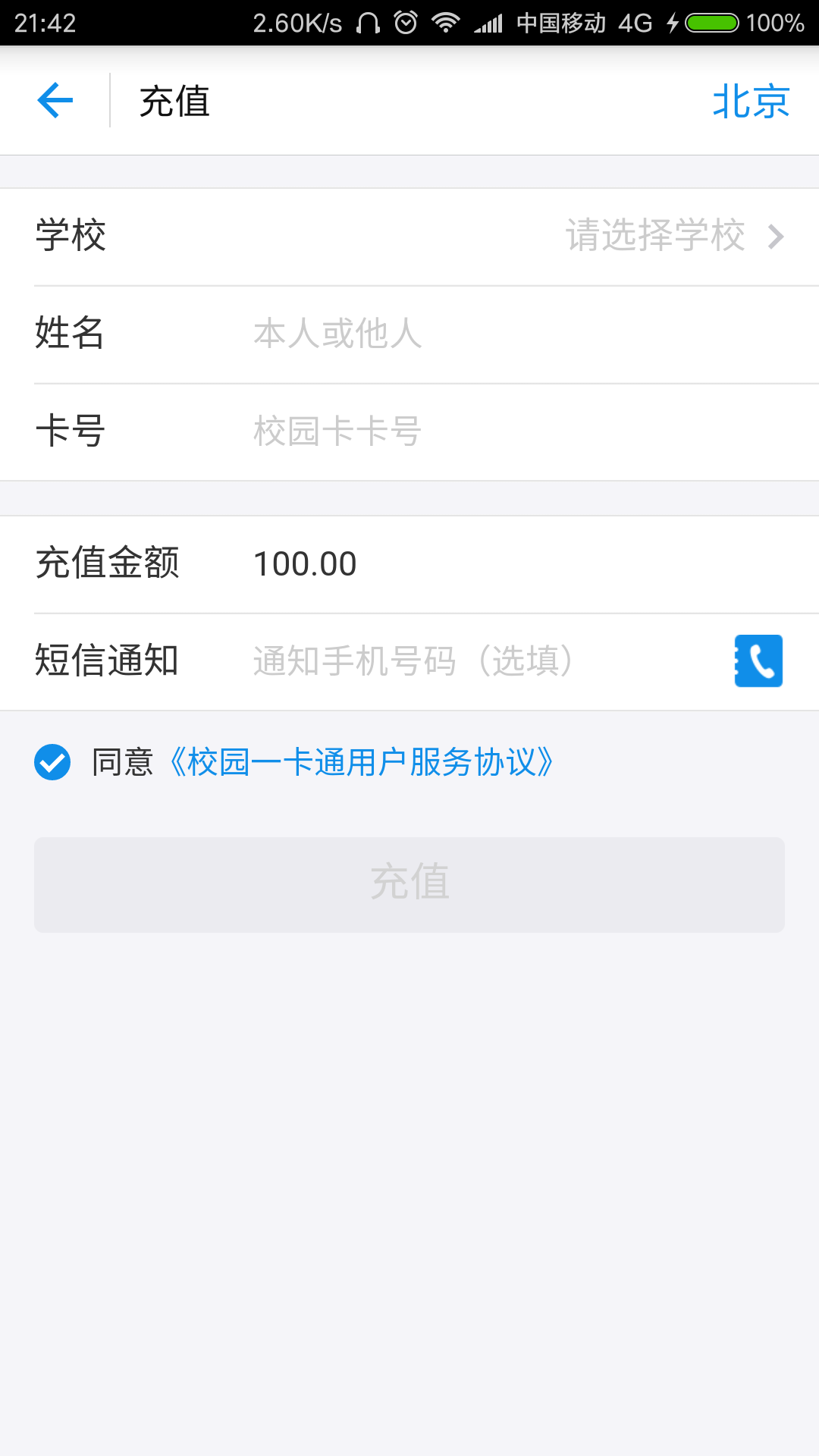Open the 学校 selection row
Image resolution: width=819 pixels, height=1456 pixels.
[x=409, y=237]
